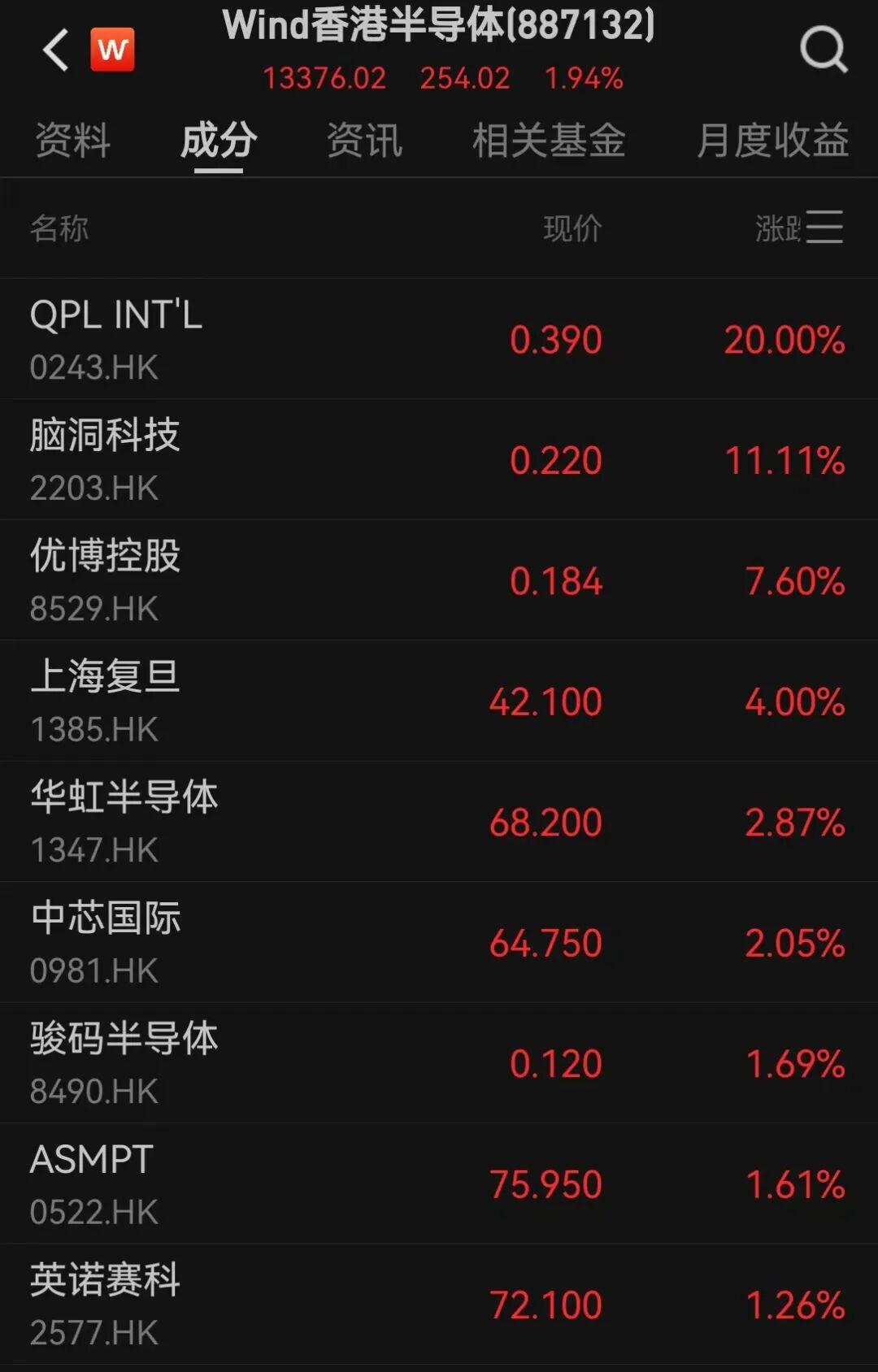Switch to the 资料 tab

(72, 141)
